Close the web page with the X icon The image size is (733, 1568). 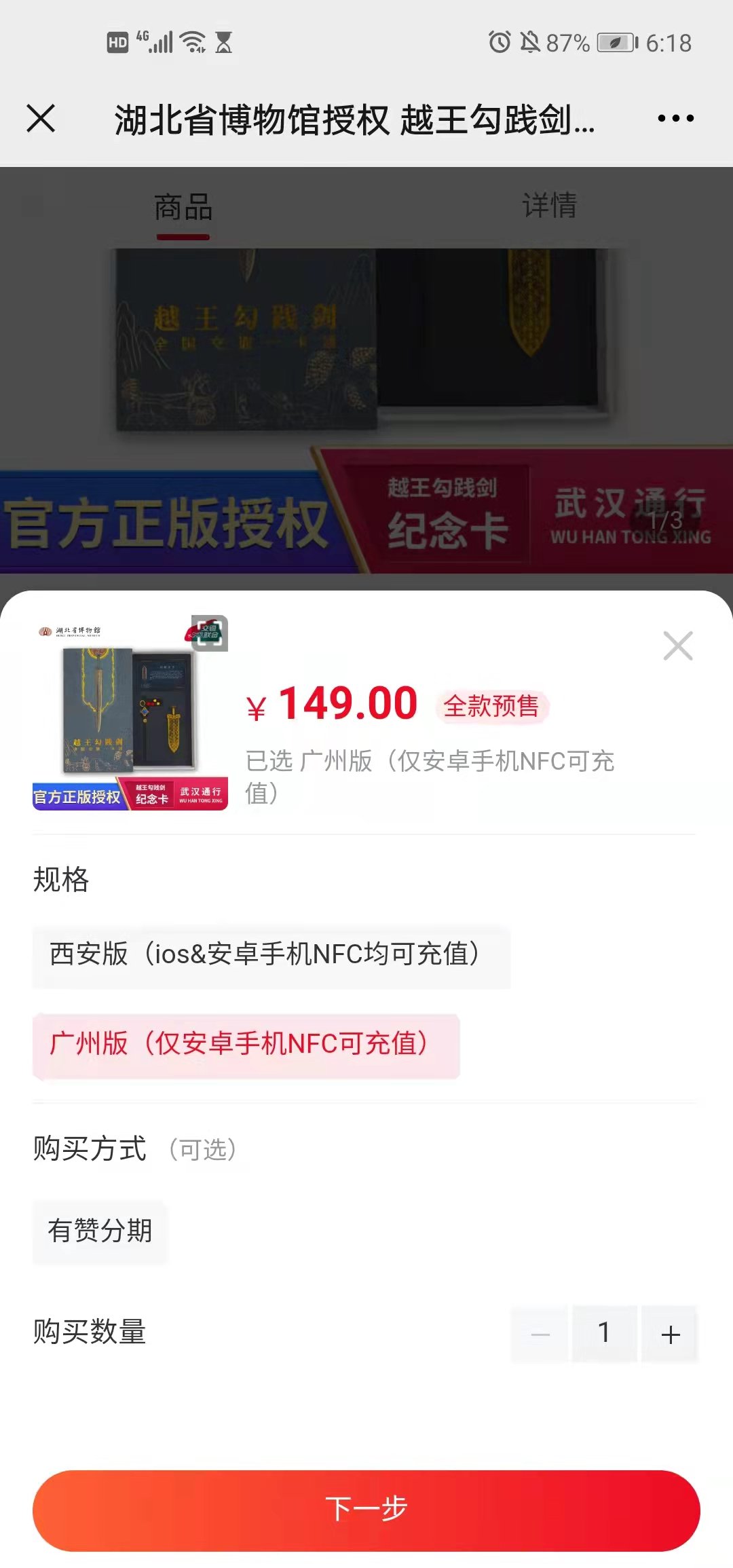pyautogui.click(x=41, y=119)
